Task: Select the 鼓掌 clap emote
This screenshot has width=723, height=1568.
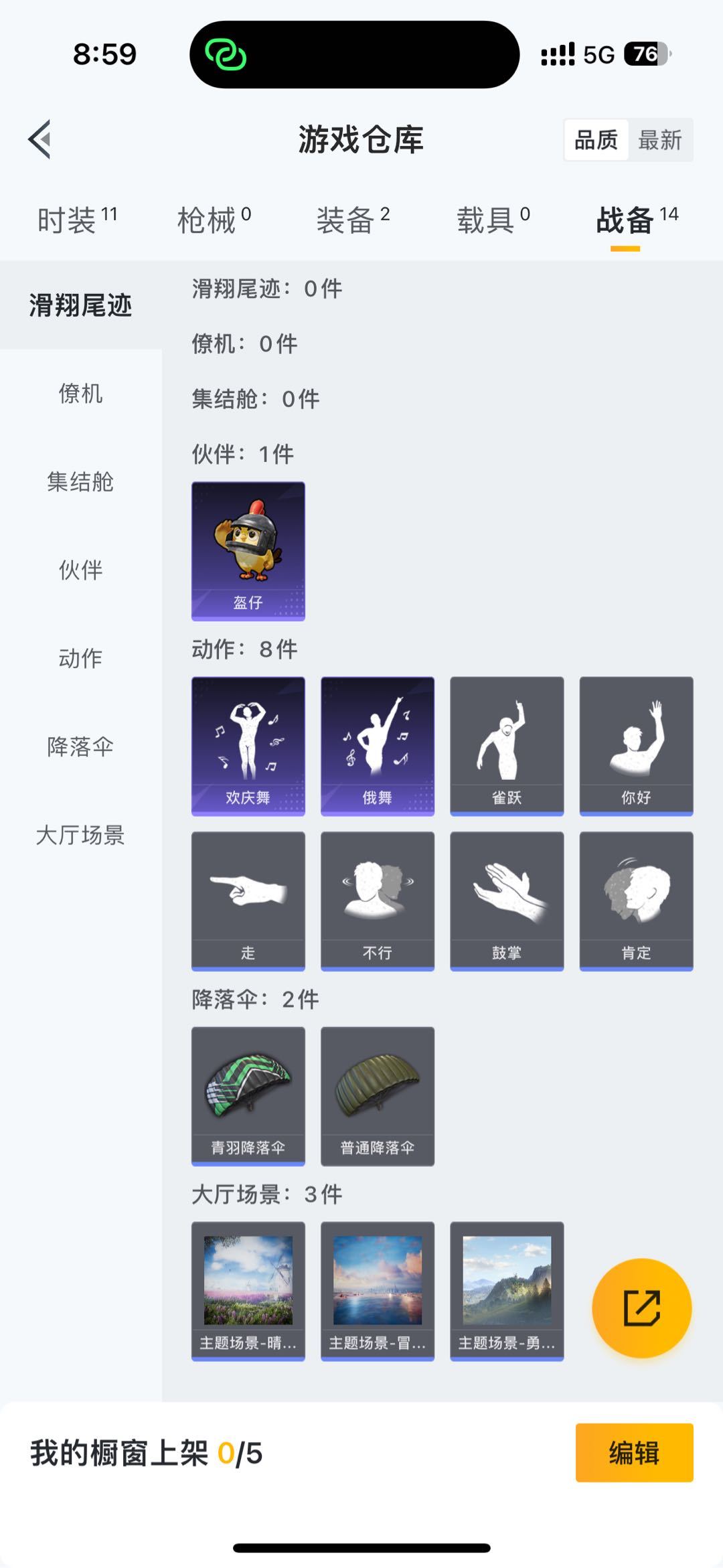Action: (507, 900)
